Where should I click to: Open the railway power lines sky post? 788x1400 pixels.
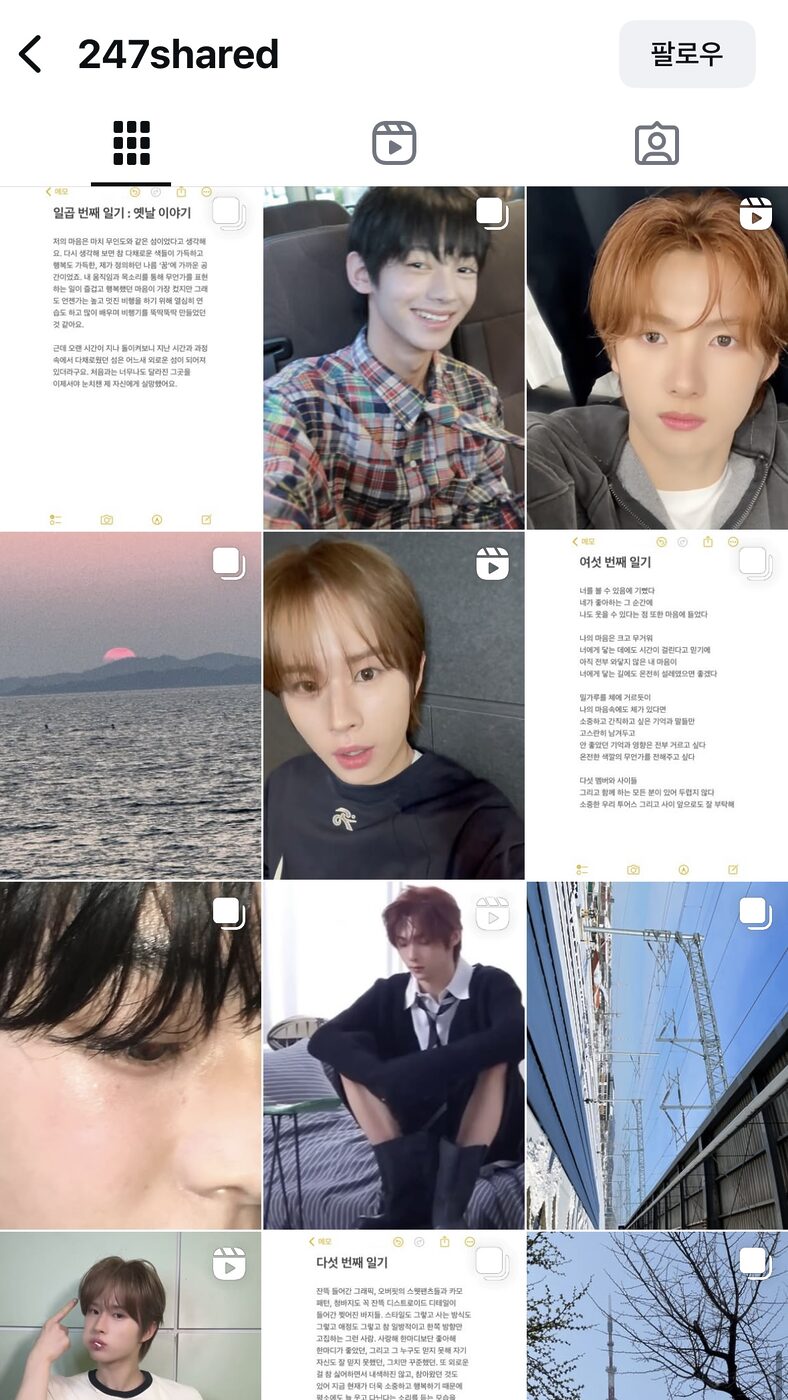[x=657, y=1055]
